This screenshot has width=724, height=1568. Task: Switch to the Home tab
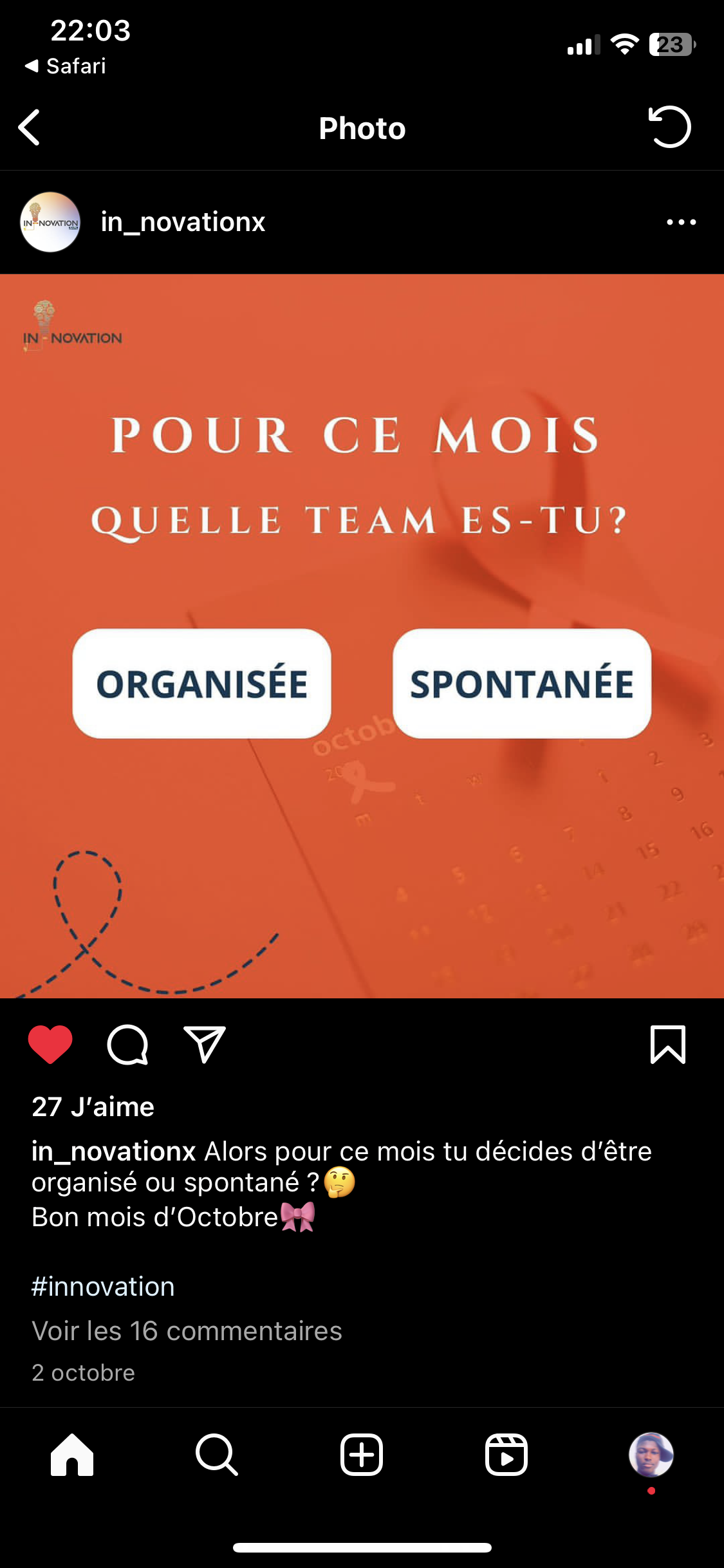pos(72,1455)
